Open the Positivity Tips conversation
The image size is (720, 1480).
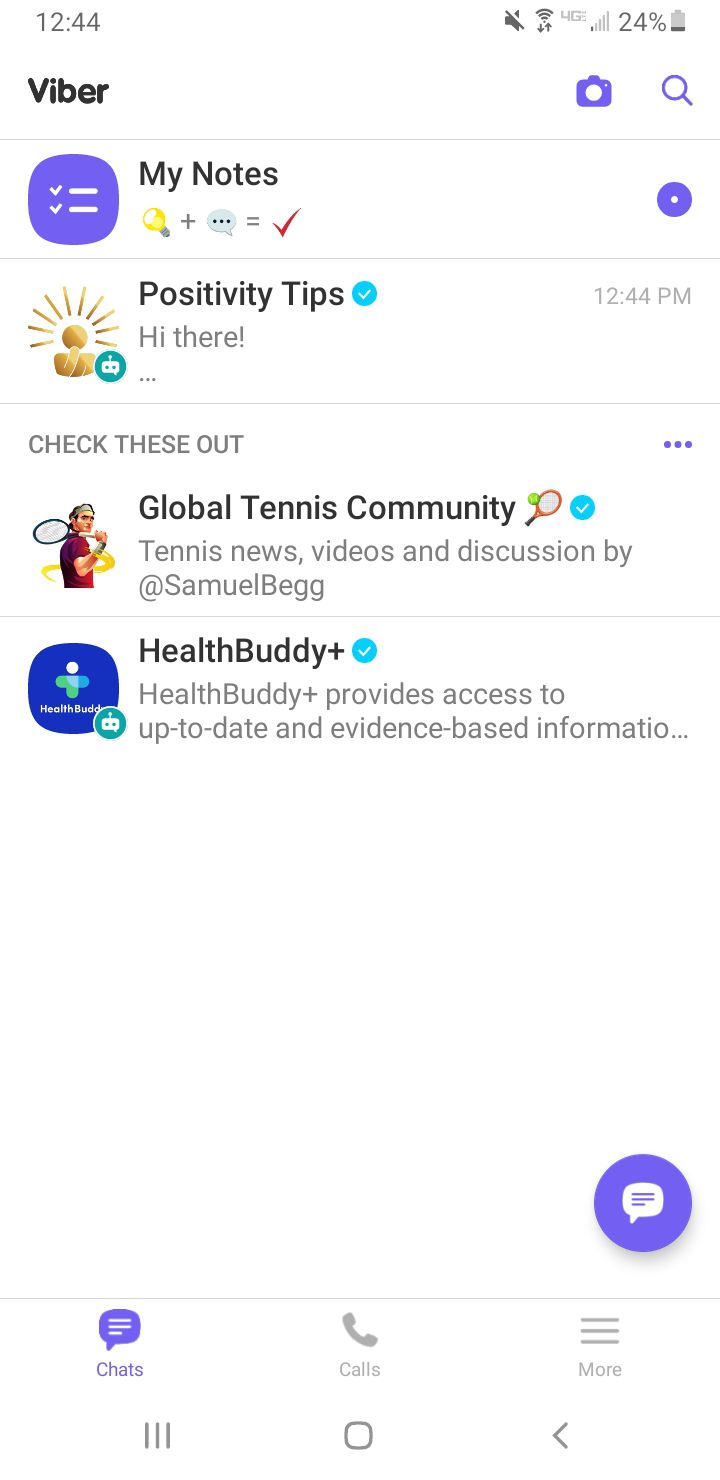(360, 332)
